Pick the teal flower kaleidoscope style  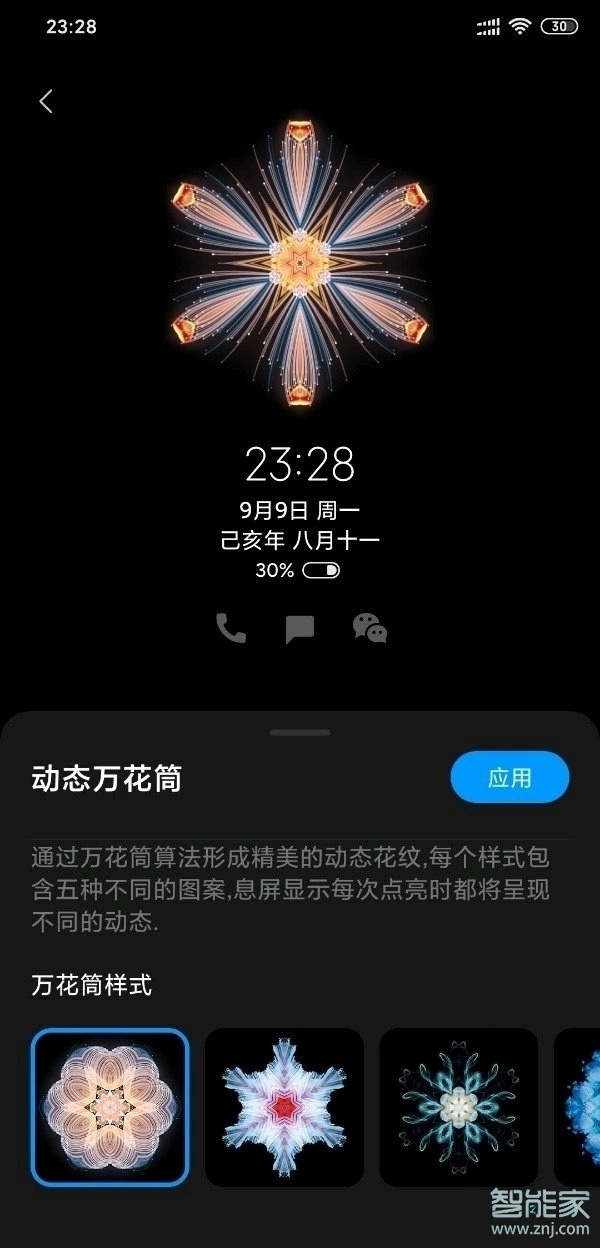(x=458, y=1107)
